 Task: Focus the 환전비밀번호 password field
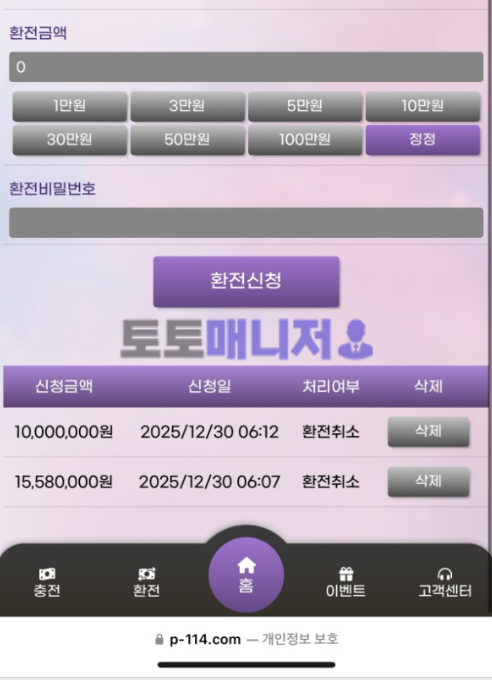click(246, 222)
